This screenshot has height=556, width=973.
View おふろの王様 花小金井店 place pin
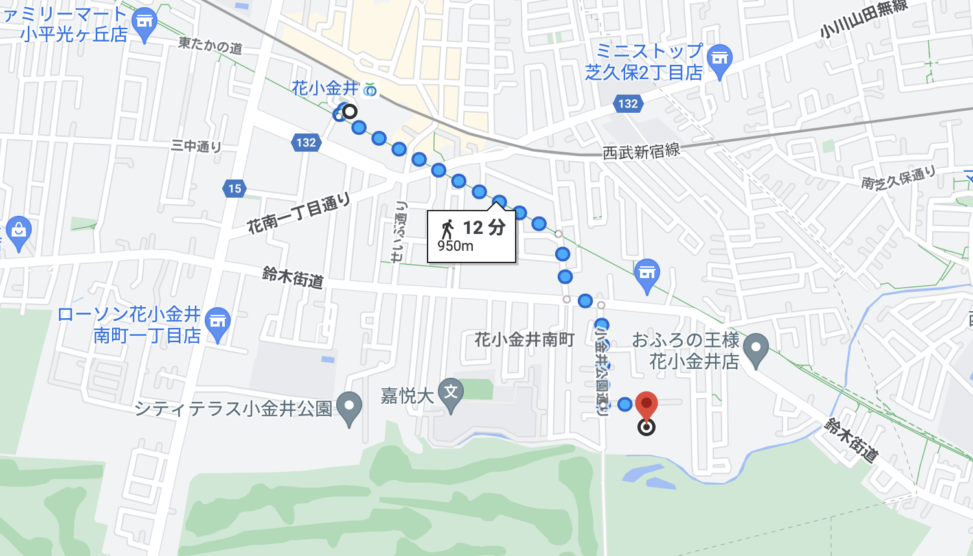(758, 350)
